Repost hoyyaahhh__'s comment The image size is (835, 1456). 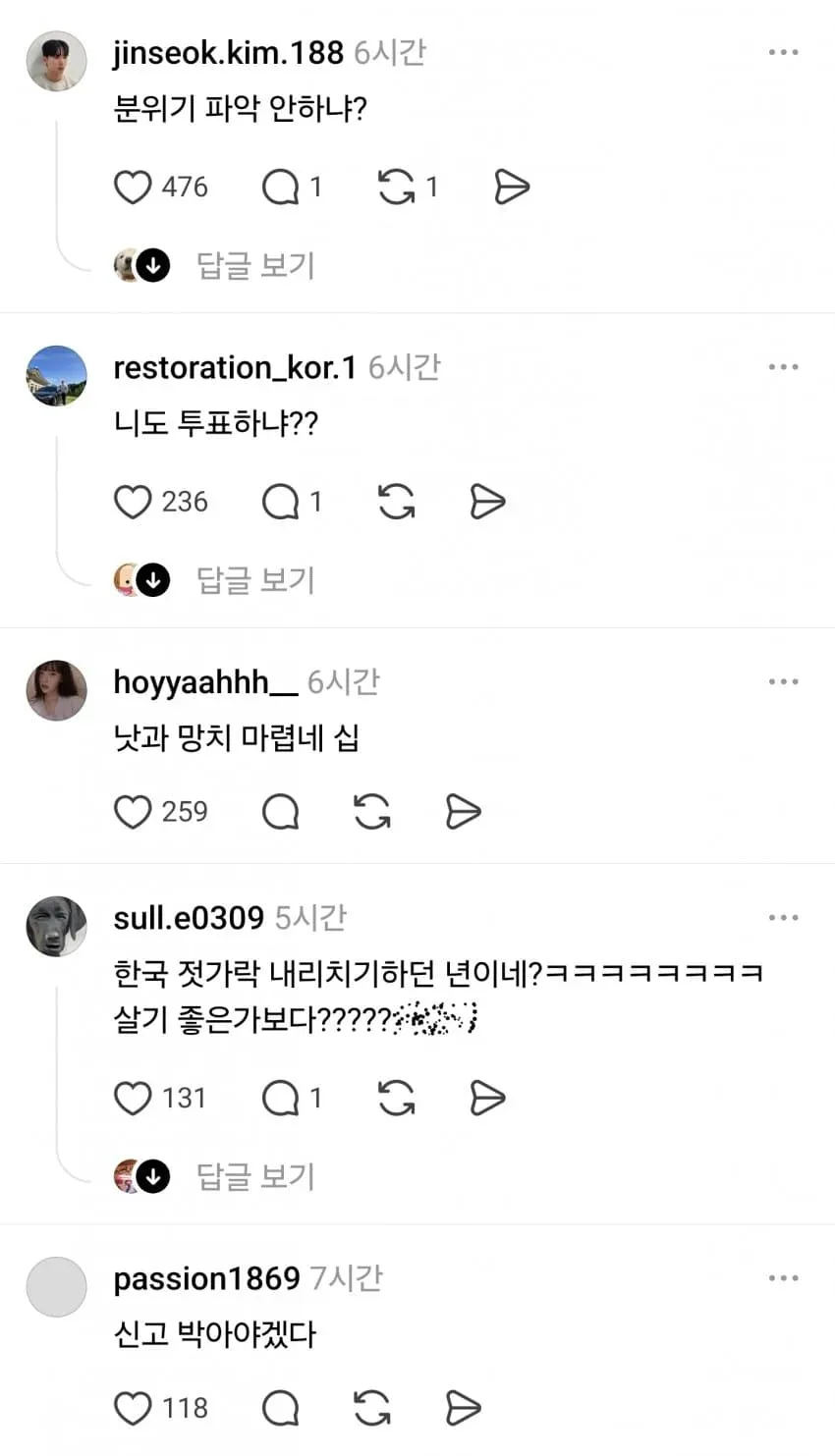click(x=372, y=812)
